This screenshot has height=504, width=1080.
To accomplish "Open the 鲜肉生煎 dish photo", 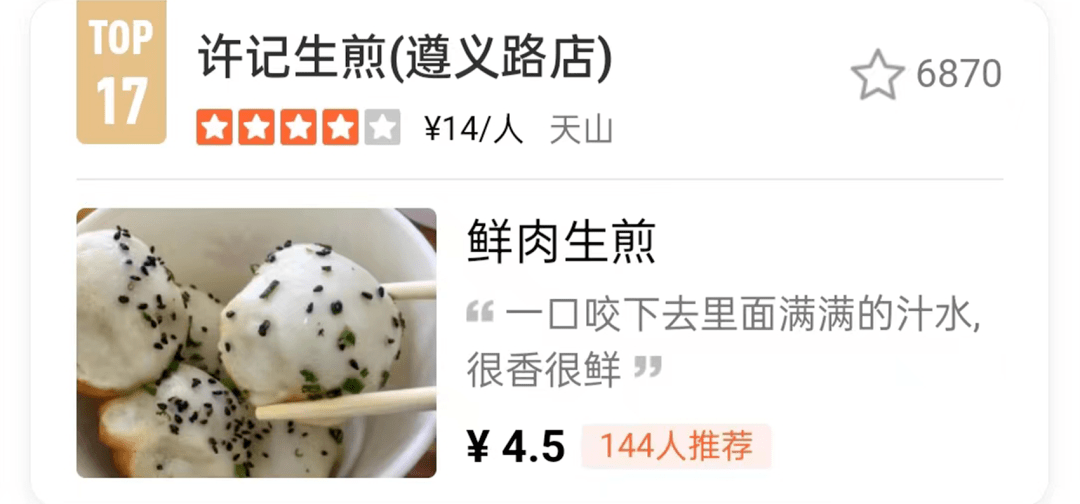I will pyautogui.click(x=257, y=342).
